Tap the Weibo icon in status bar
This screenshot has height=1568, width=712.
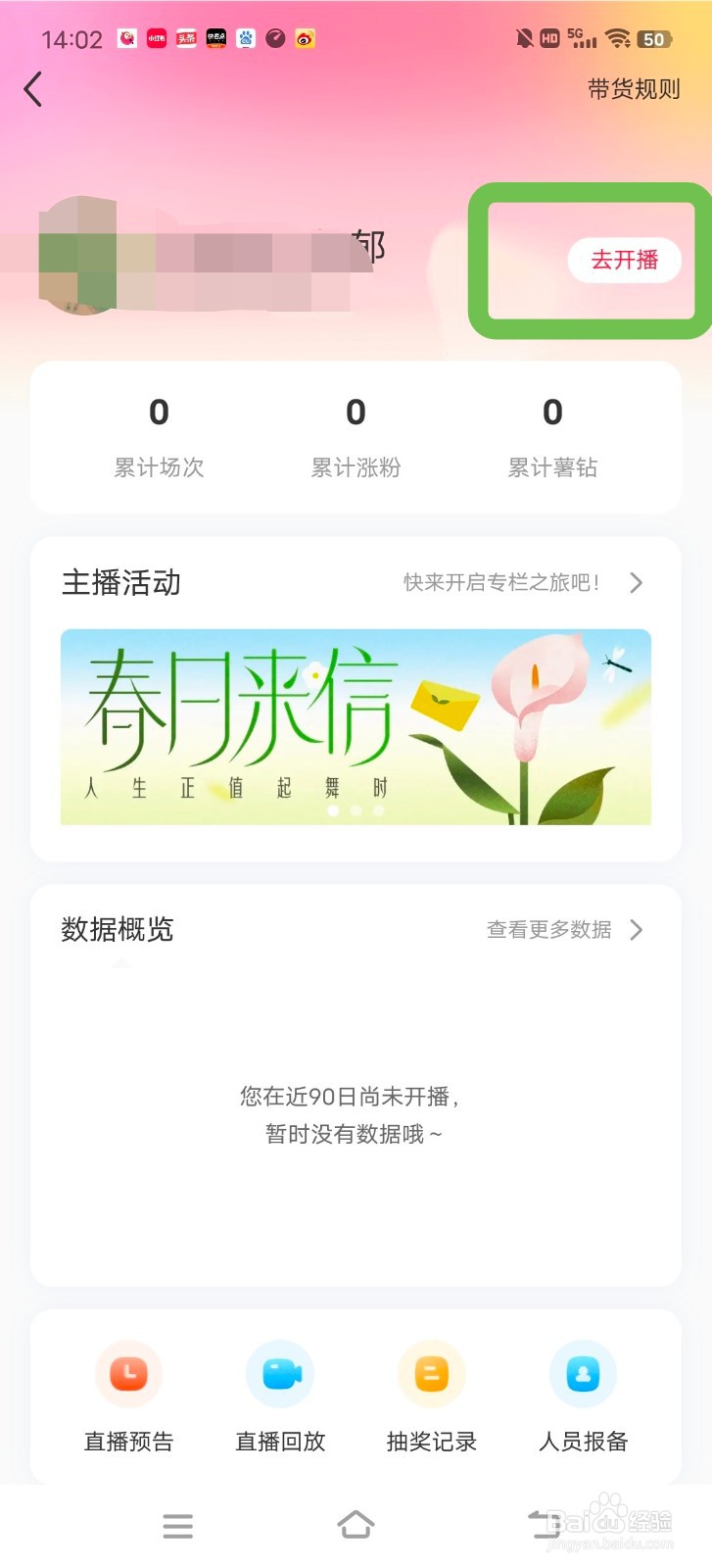(x=304, y=39)
